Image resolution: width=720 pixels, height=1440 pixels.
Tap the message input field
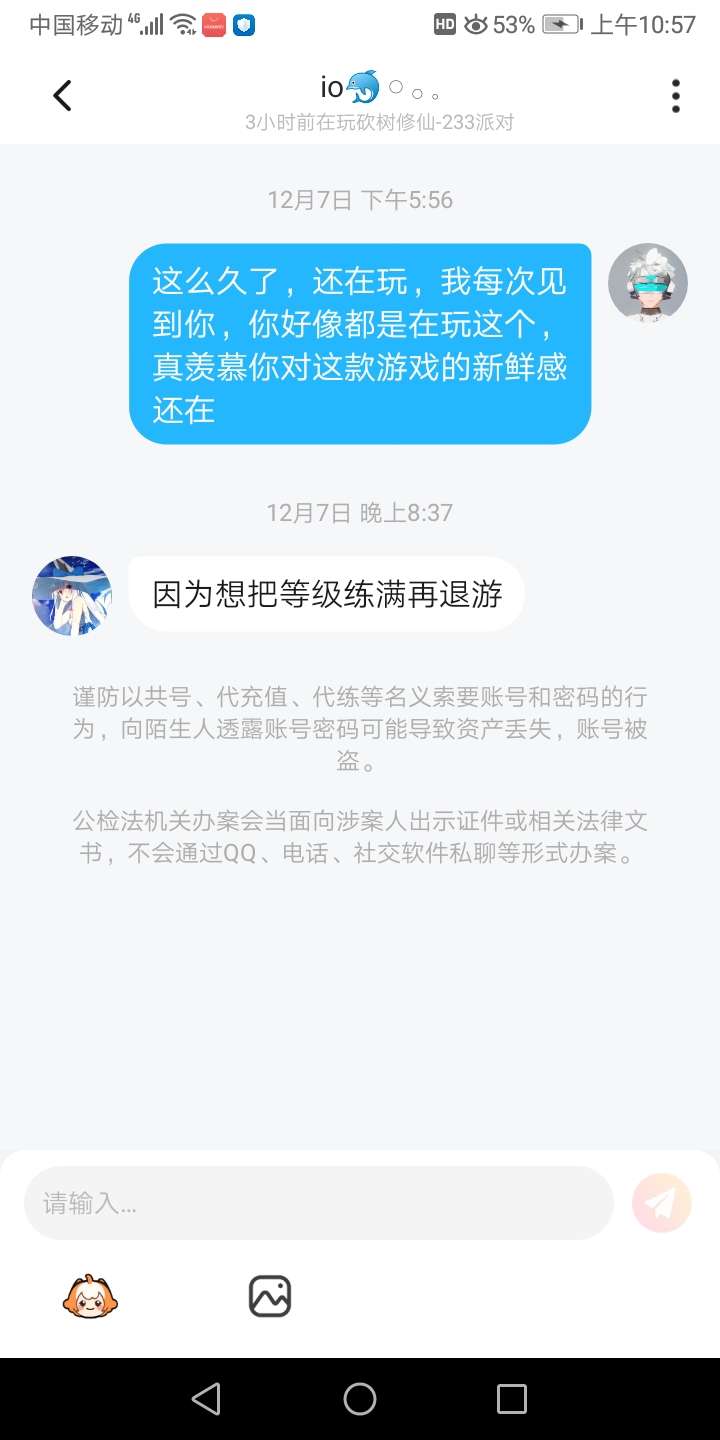[x=318, y=1203]
